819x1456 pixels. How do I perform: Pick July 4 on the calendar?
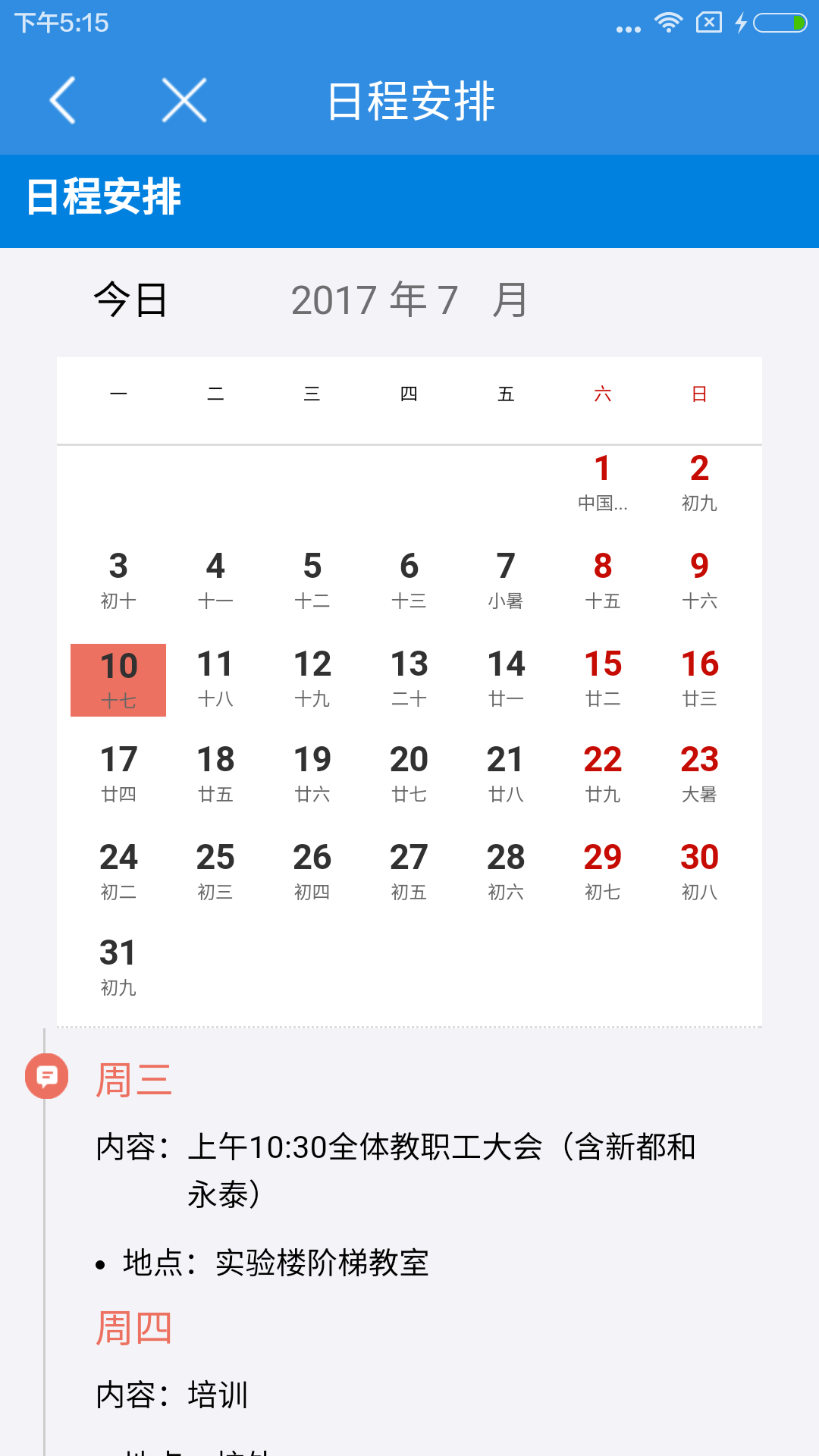tap(215, 580)
